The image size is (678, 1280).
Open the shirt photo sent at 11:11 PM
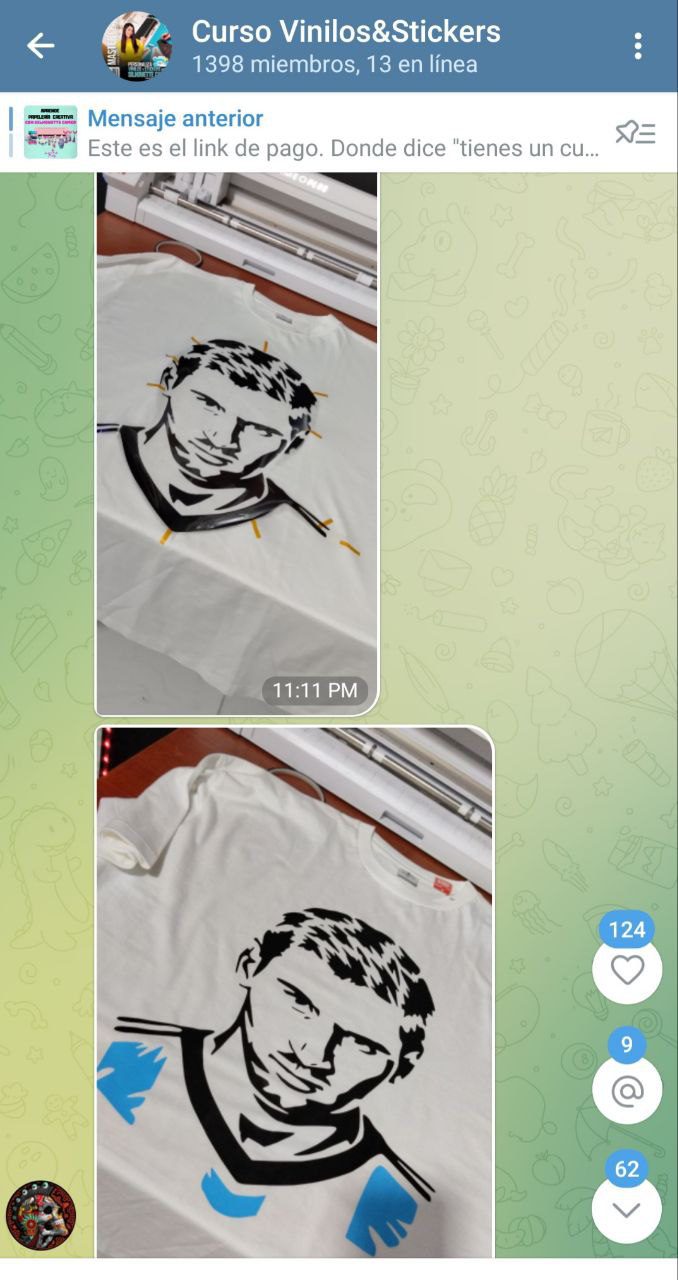pyautogui.click(x=237, y=440)
